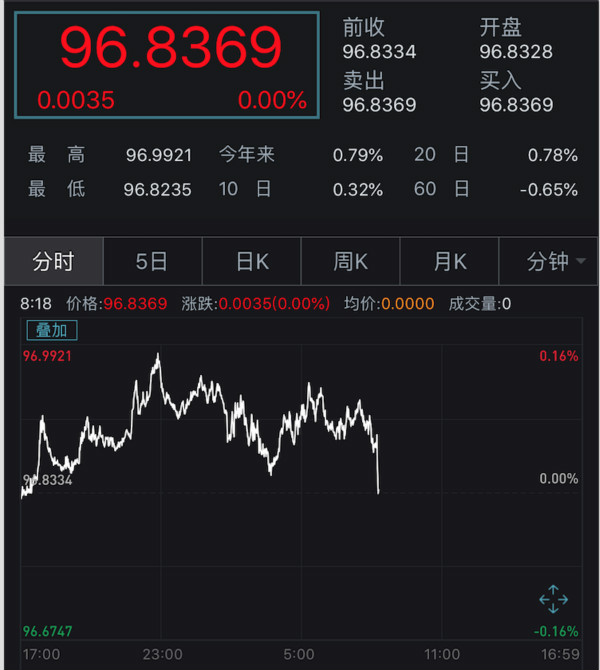Show the 月K chart
Screen dimensions: 600x670
(x=450, y=262)
